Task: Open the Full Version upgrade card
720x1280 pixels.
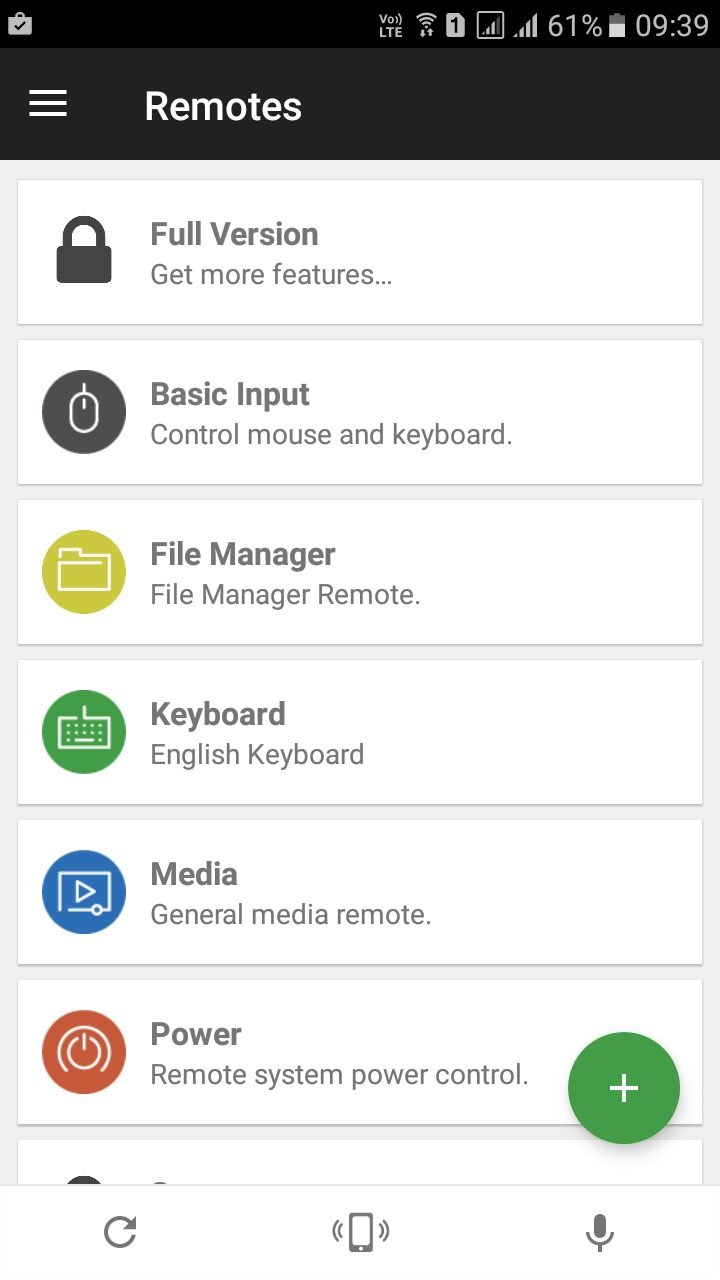Action: (x=360, y=252)
